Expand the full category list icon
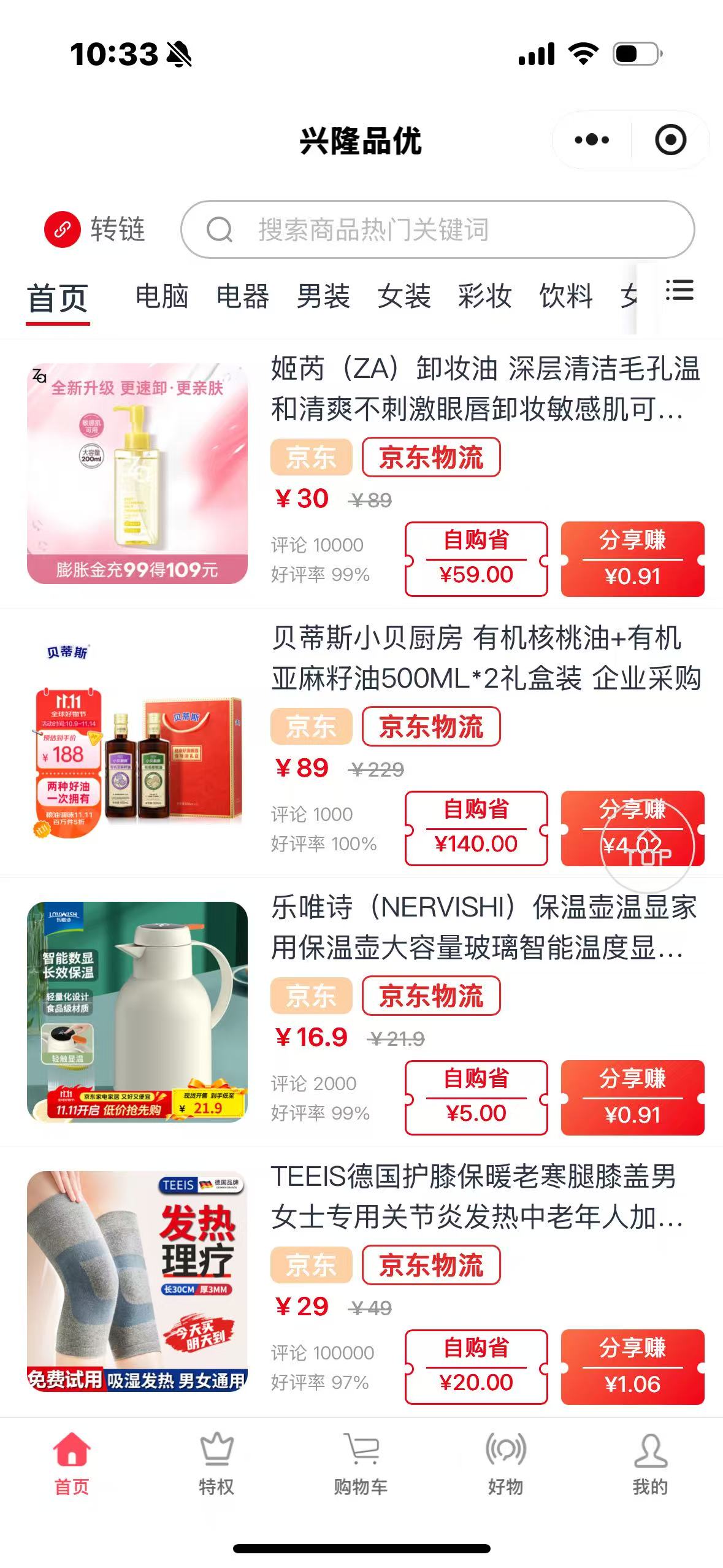Viewport: 723px width, 1568px height. pos(679,290)
